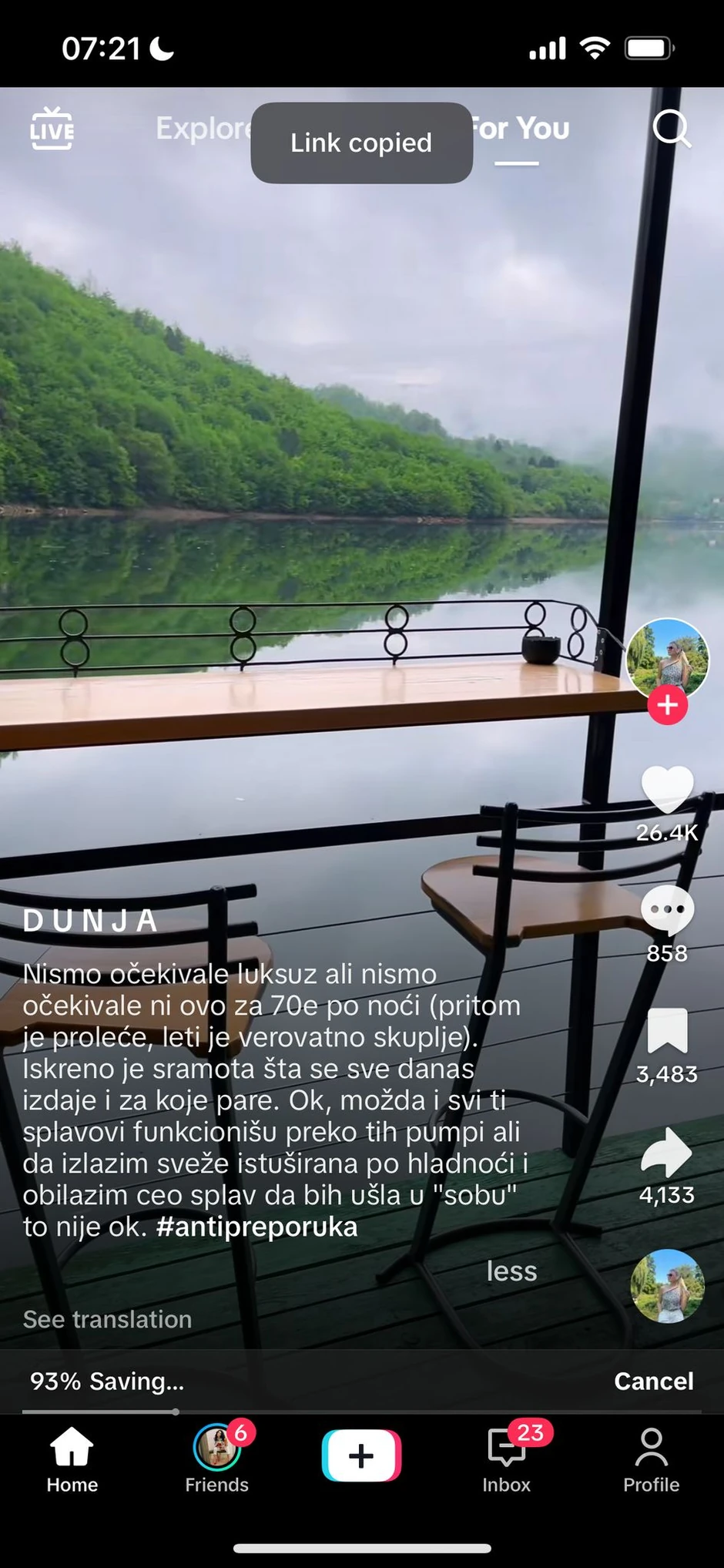724x1568 pixels.
Task: Collapse the caption with less
Action: (x=511, y=1271)
